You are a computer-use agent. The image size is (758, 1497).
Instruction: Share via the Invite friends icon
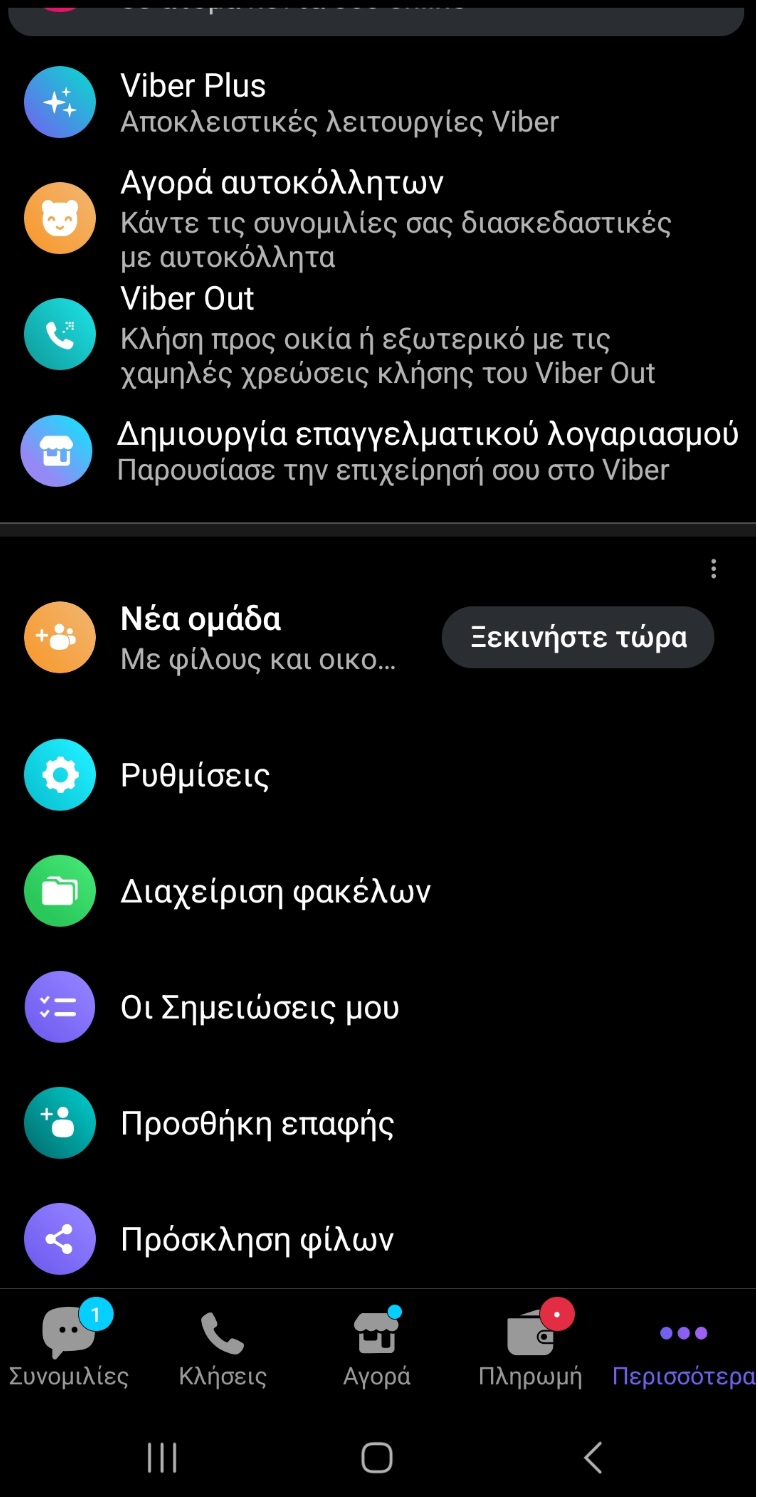[x=59, y=1239]
